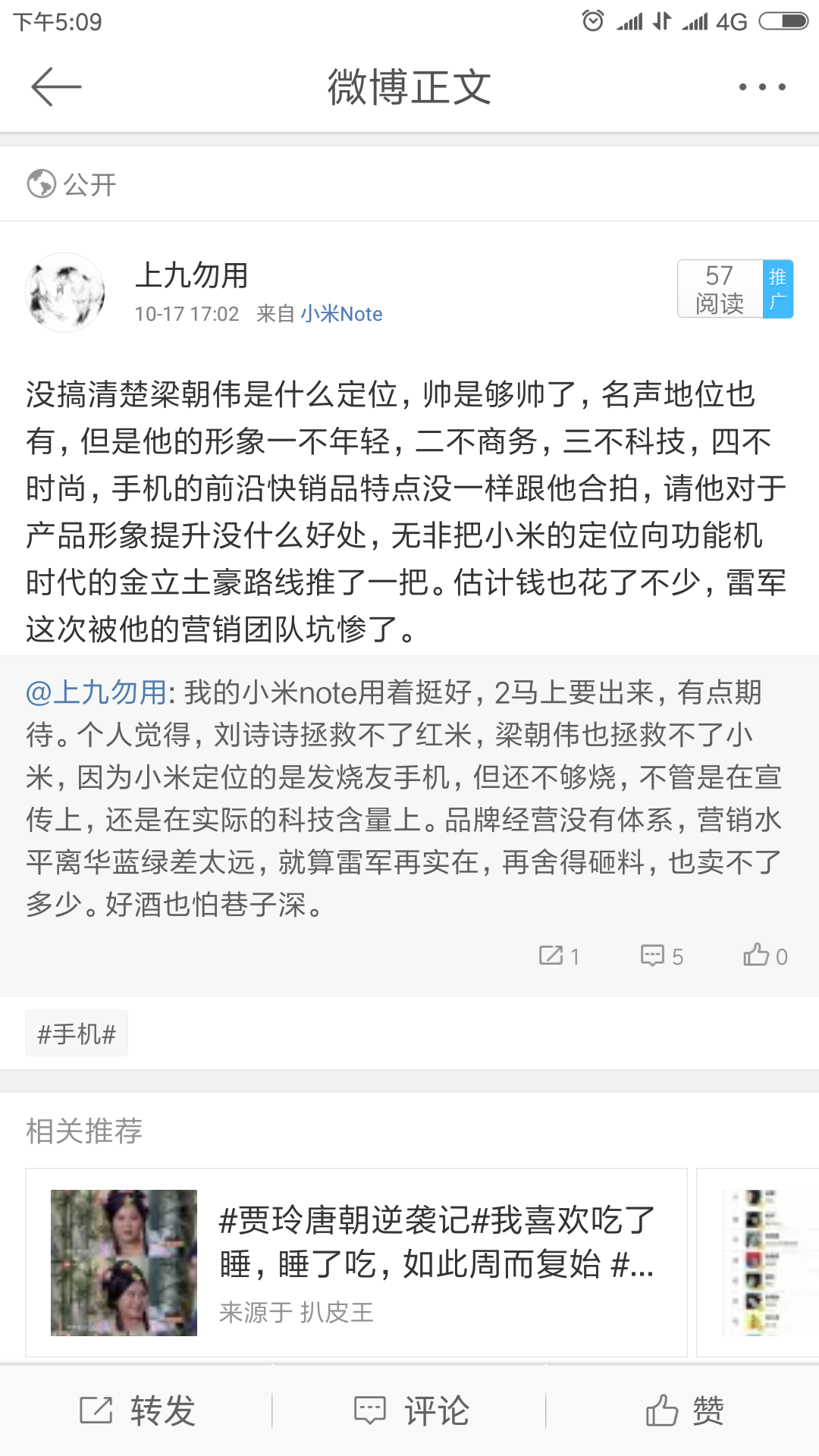The width and height of the screenshot is (819, 1456).
Task: Select the 转发 repost icon in bottom bar
Action: (x=95, y=1410)
